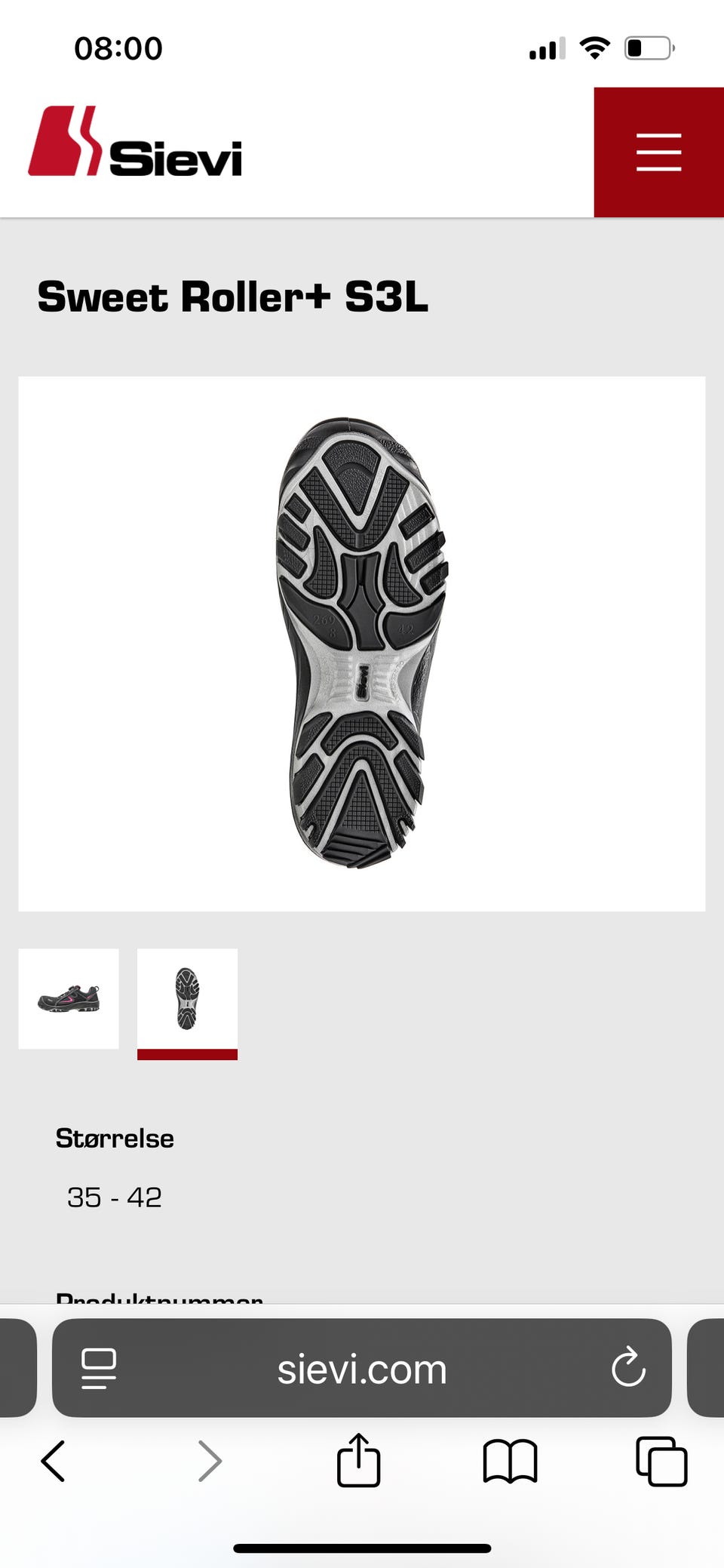Go to the Sievi homepage via the logo
Image resolution: width=724 pixels, height=1568 pixels.
(135, 142)
